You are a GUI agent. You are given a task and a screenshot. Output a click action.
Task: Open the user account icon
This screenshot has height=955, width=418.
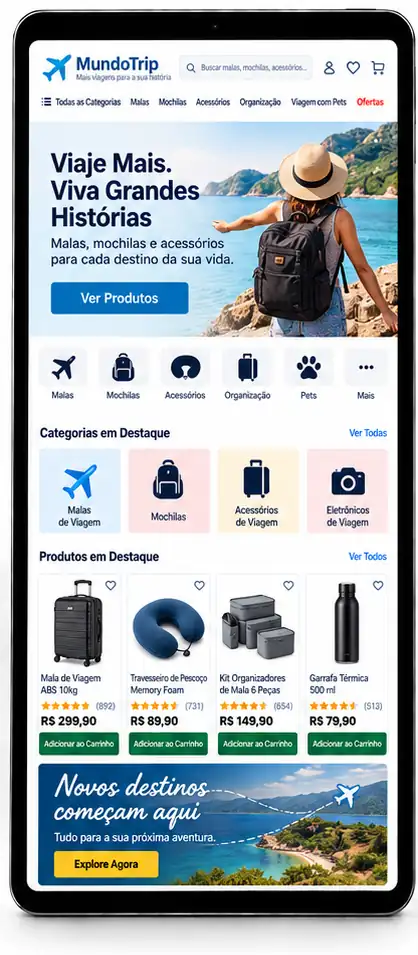click(x=329, y=68)
